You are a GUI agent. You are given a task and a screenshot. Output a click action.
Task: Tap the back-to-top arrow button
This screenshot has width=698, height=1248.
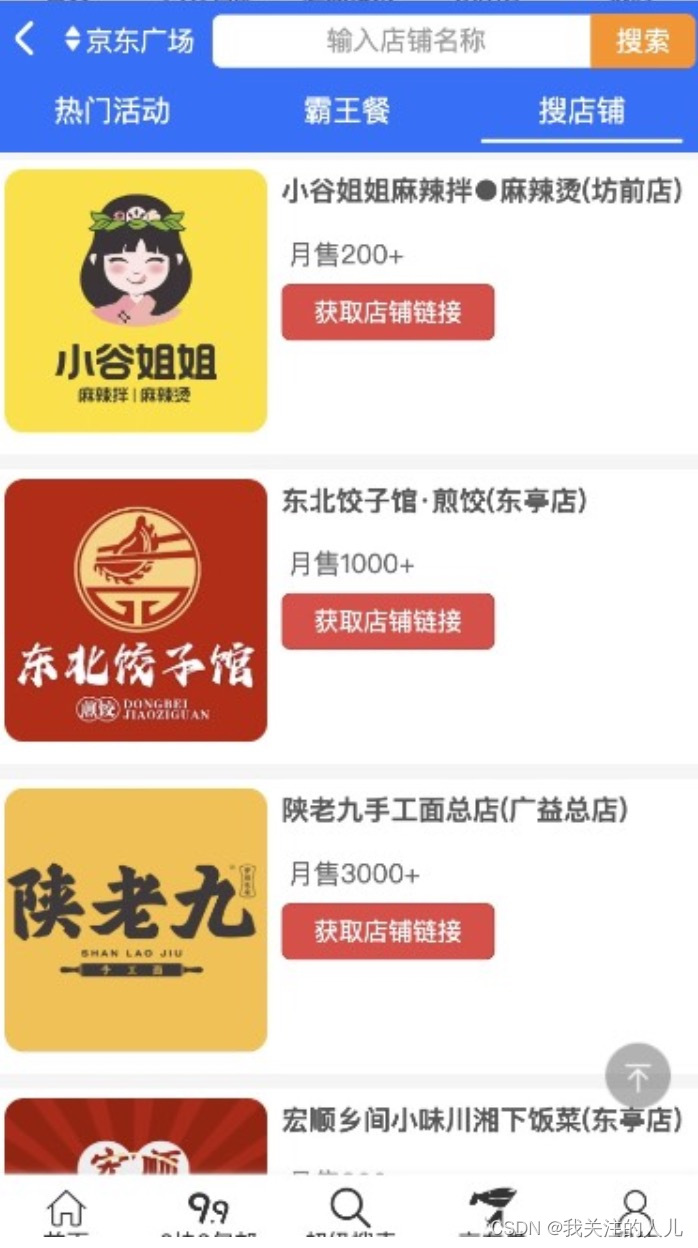[x=637, y=1076]
